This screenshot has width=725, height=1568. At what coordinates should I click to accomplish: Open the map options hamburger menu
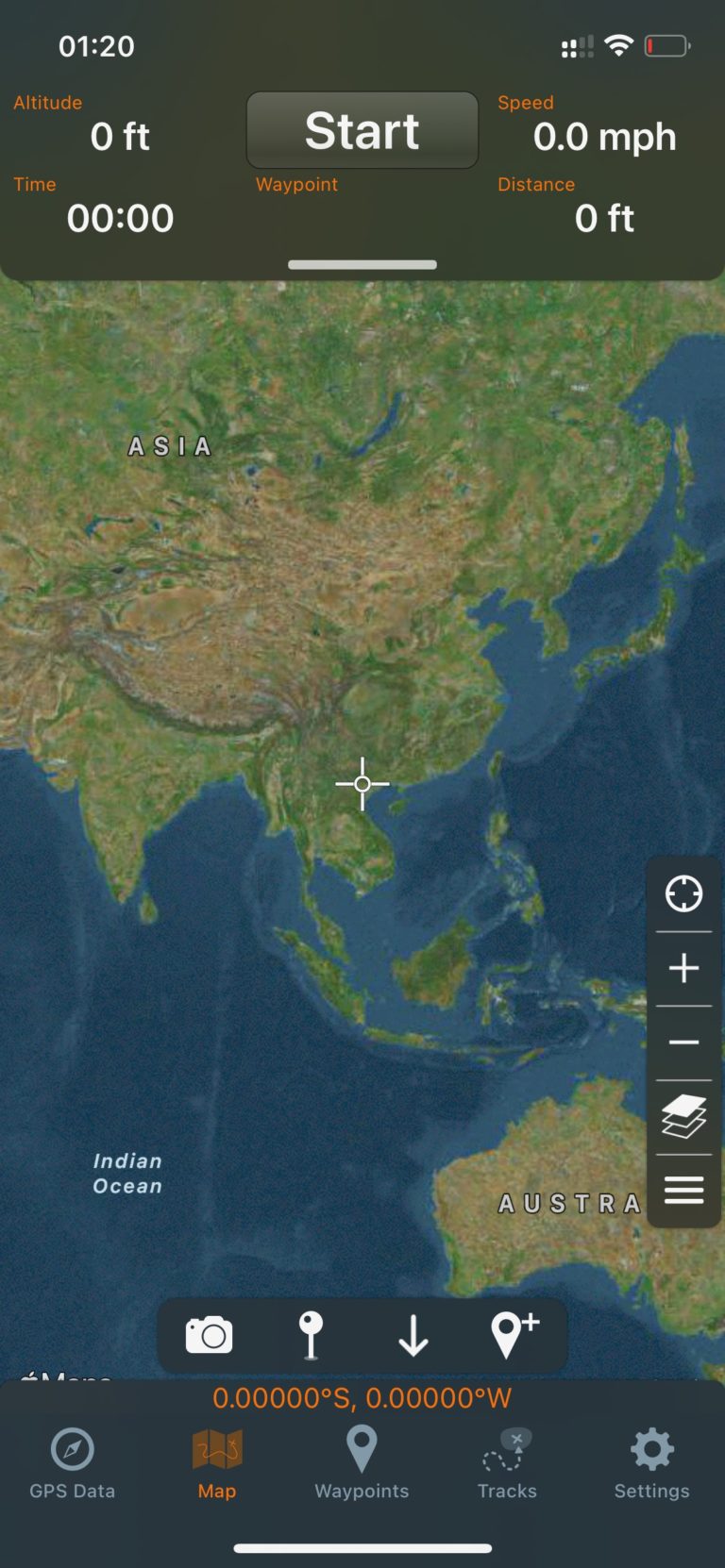pos(683,1190)
